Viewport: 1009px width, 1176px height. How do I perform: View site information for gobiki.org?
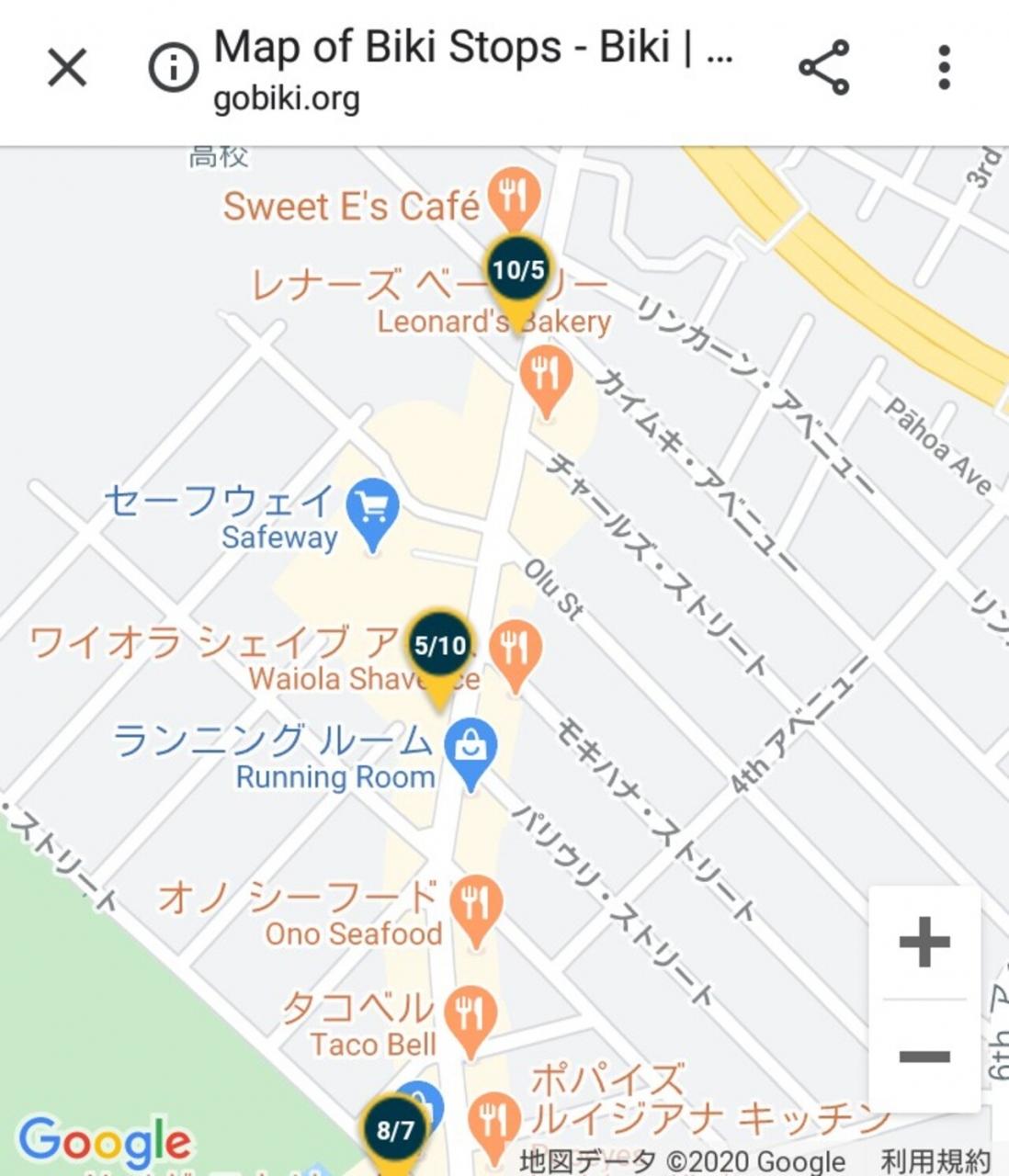coord(173,68)
